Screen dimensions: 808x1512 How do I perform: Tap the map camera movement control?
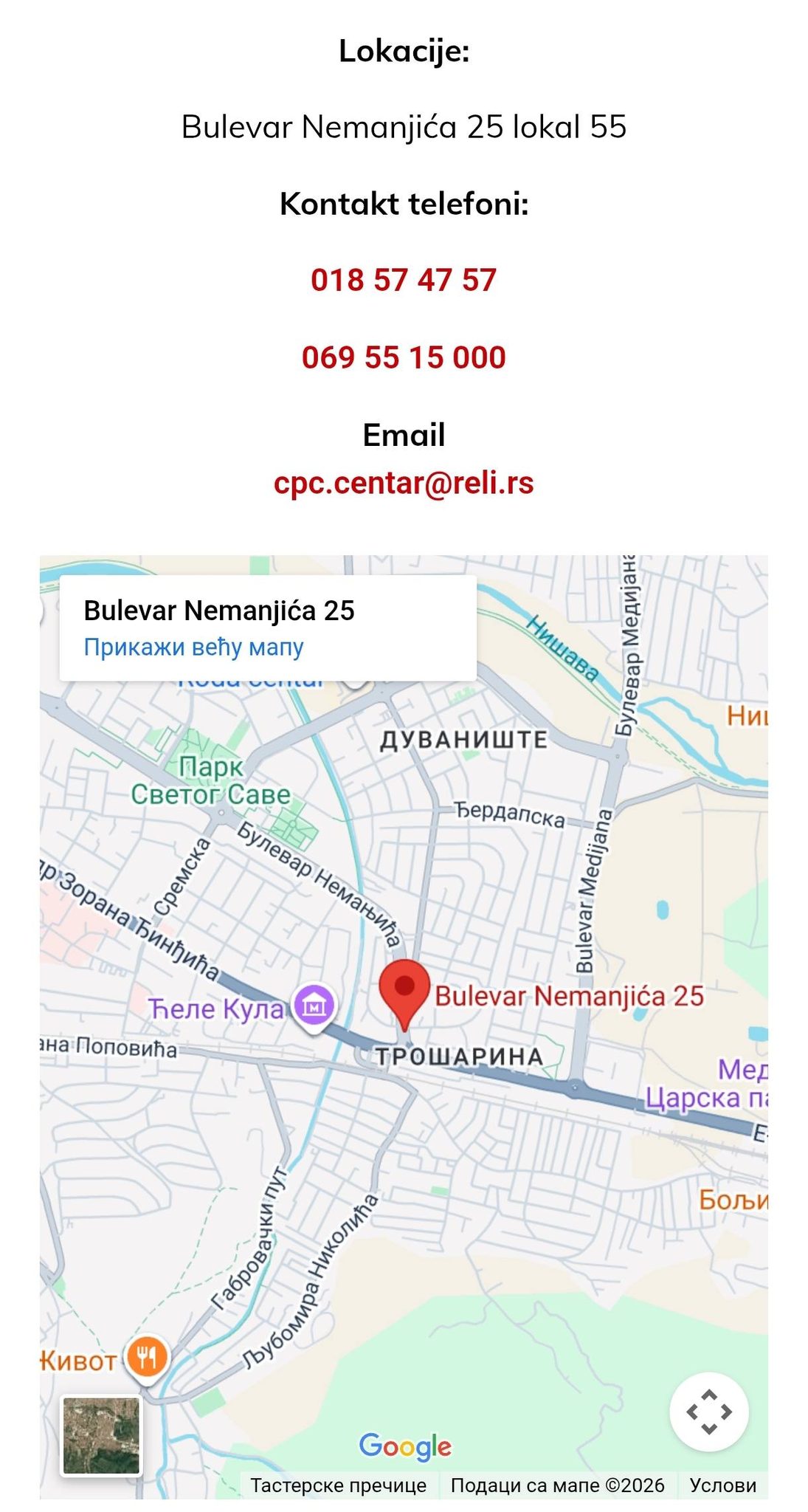point(709,1412)
